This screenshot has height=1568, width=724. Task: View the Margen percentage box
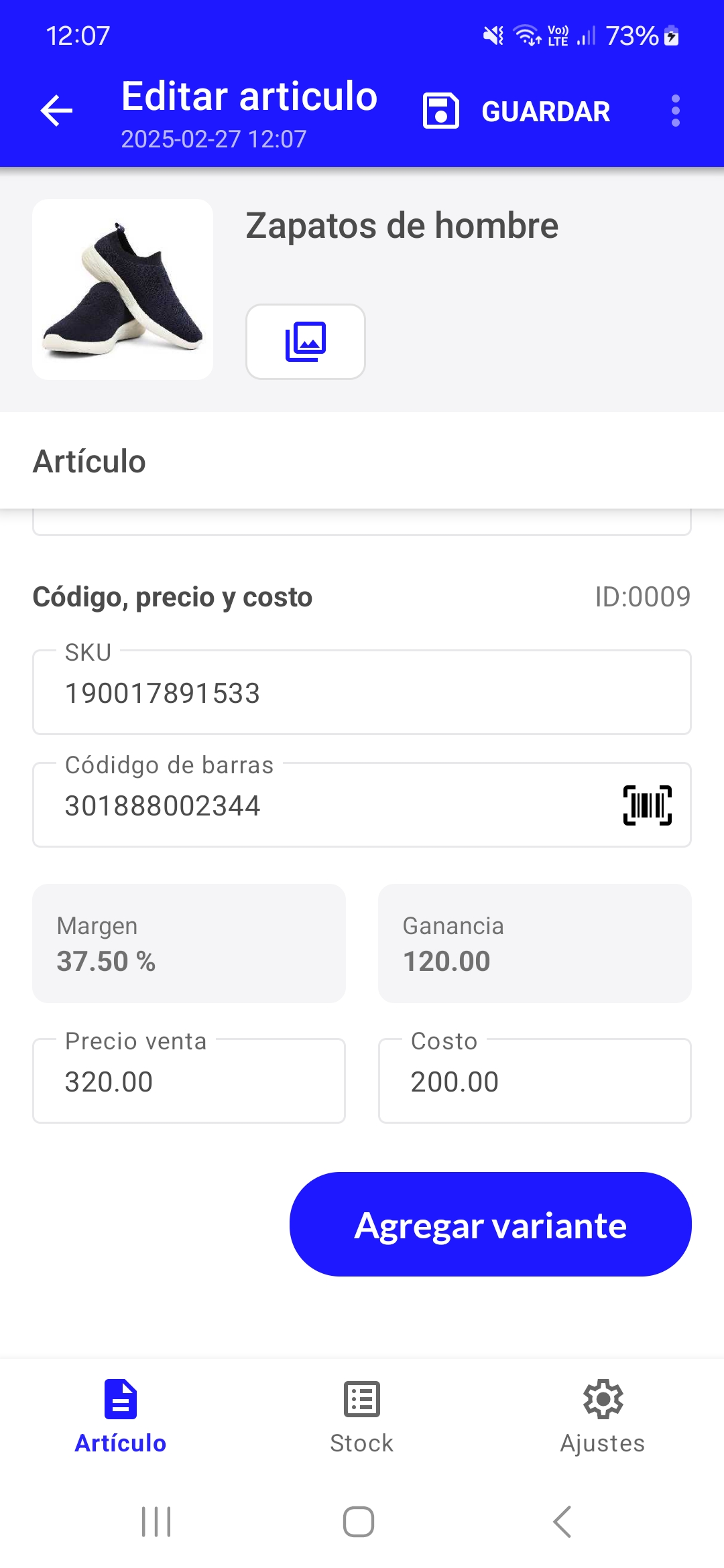[x=189, y=943]
